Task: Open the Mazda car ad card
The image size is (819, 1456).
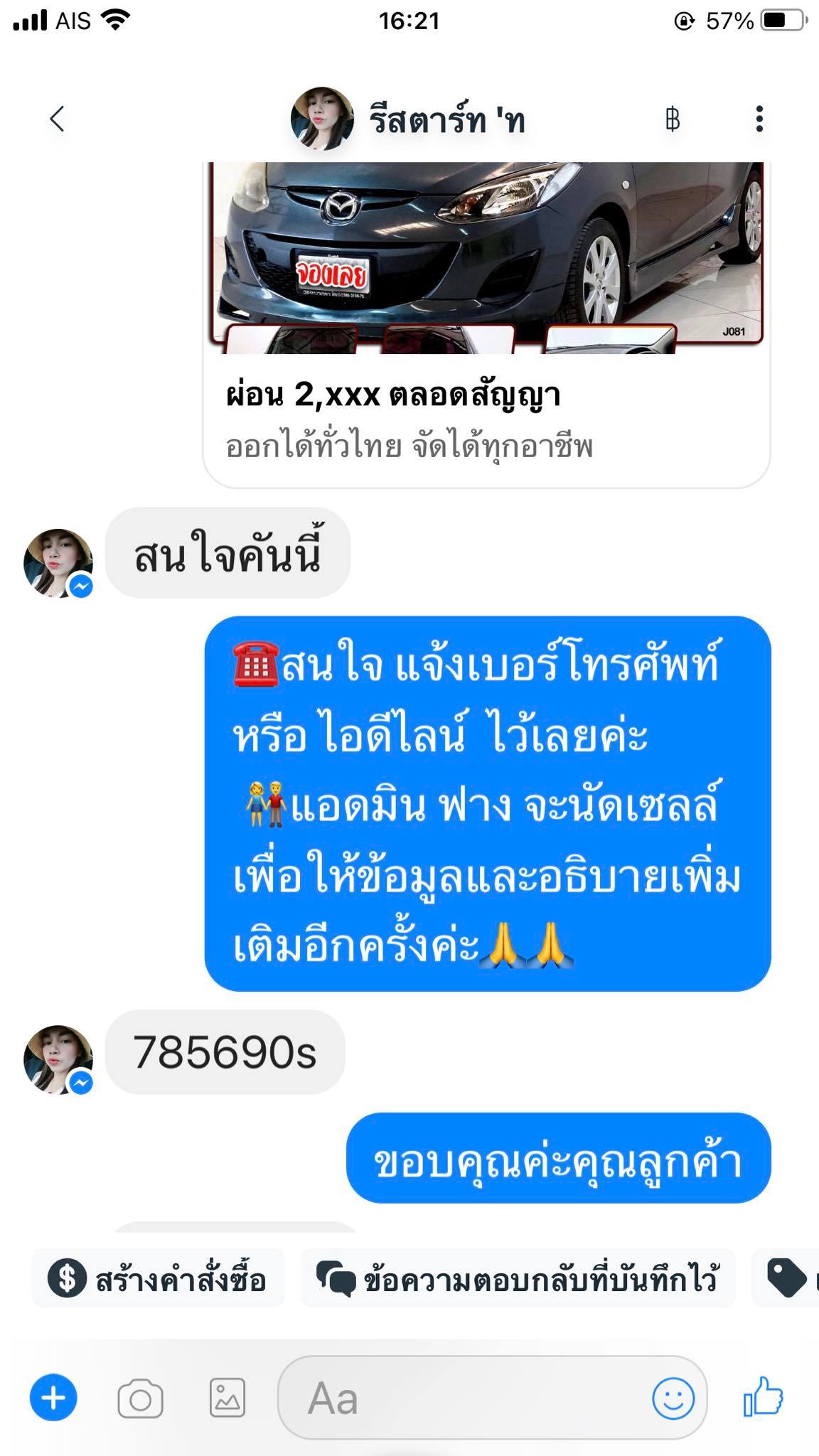Action: tap(486, 320)
